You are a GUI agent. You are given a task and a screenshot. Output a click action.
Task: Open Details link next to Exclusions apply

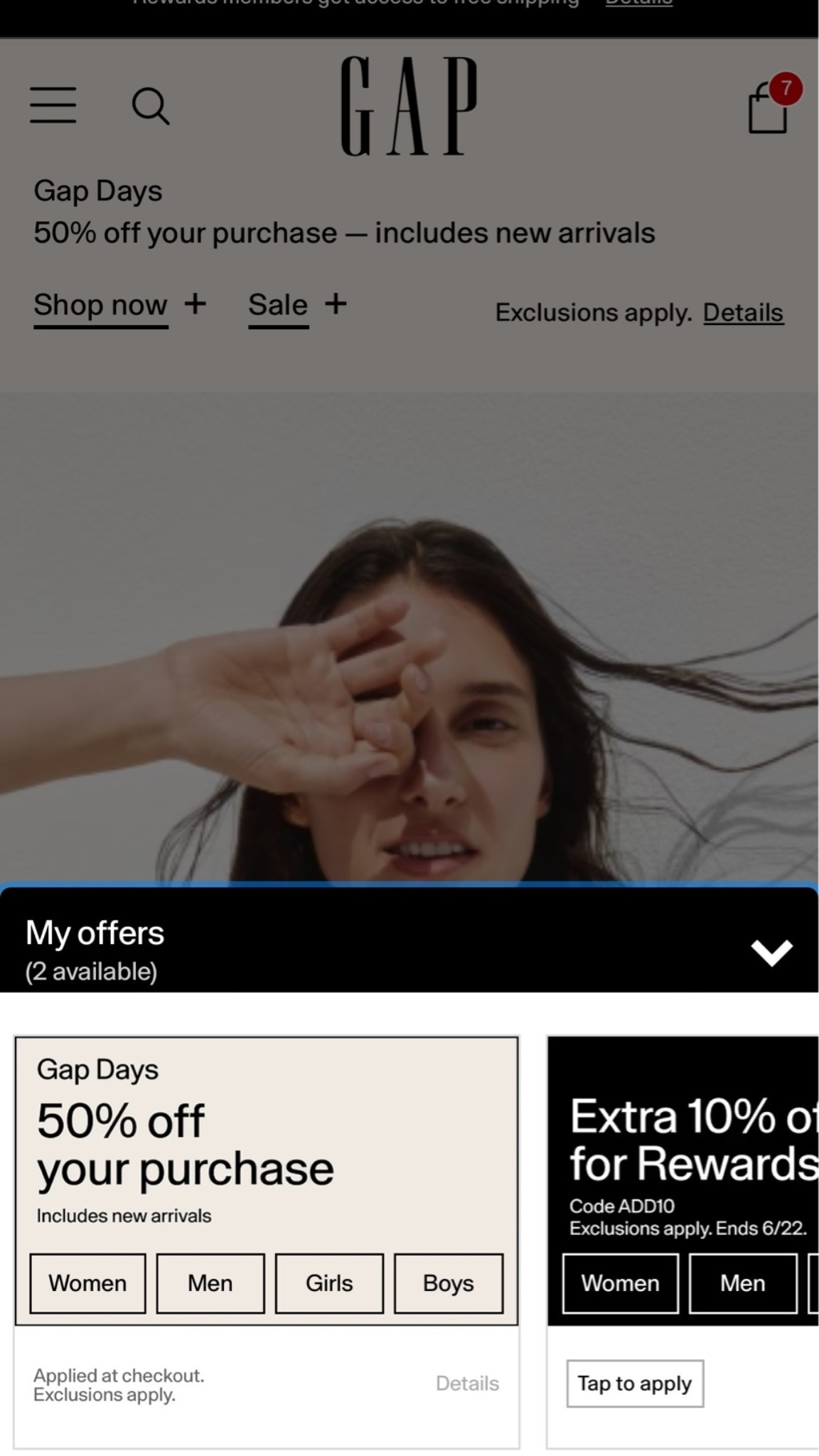743,313
